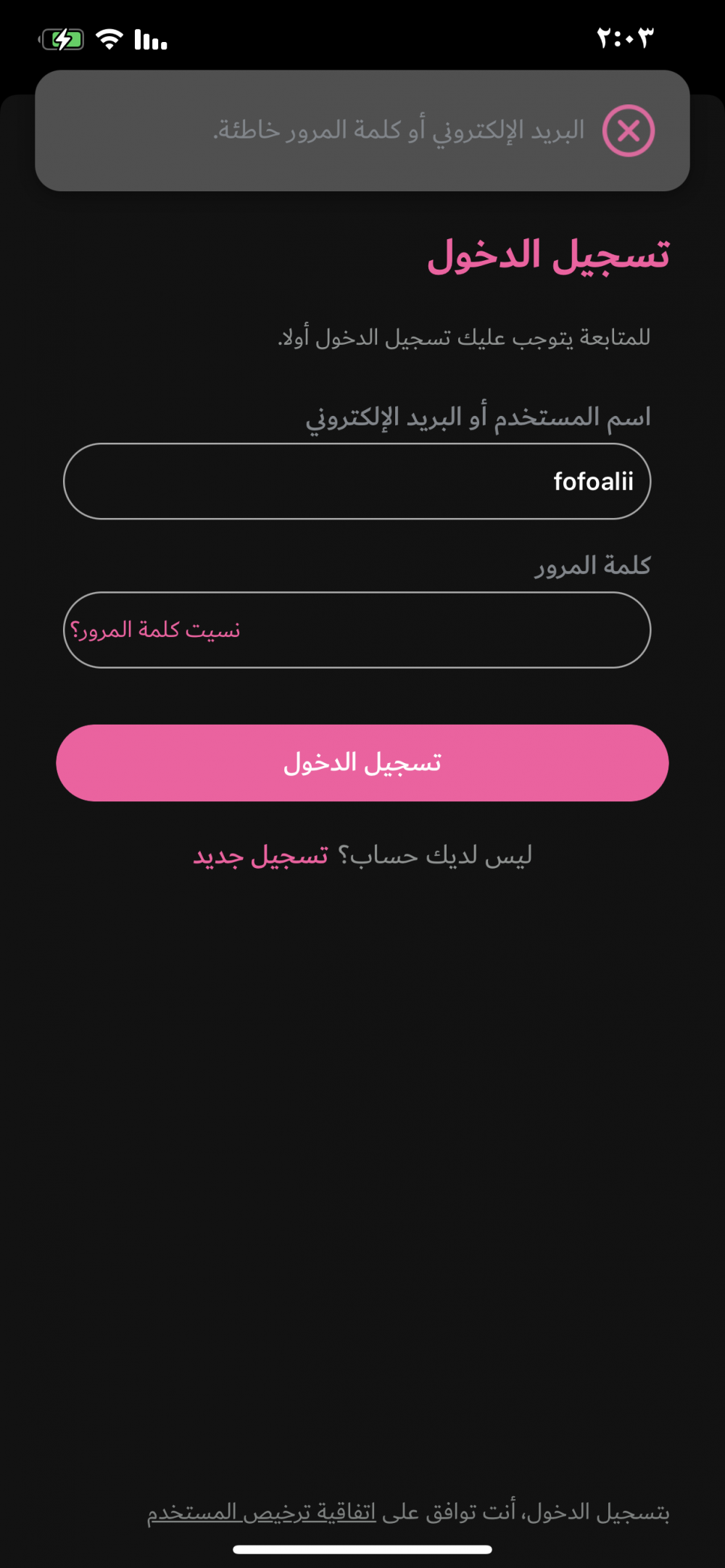725x1568 pixels.
Task: Open the user license agreement link
Action: click(x=262, y=1512)
